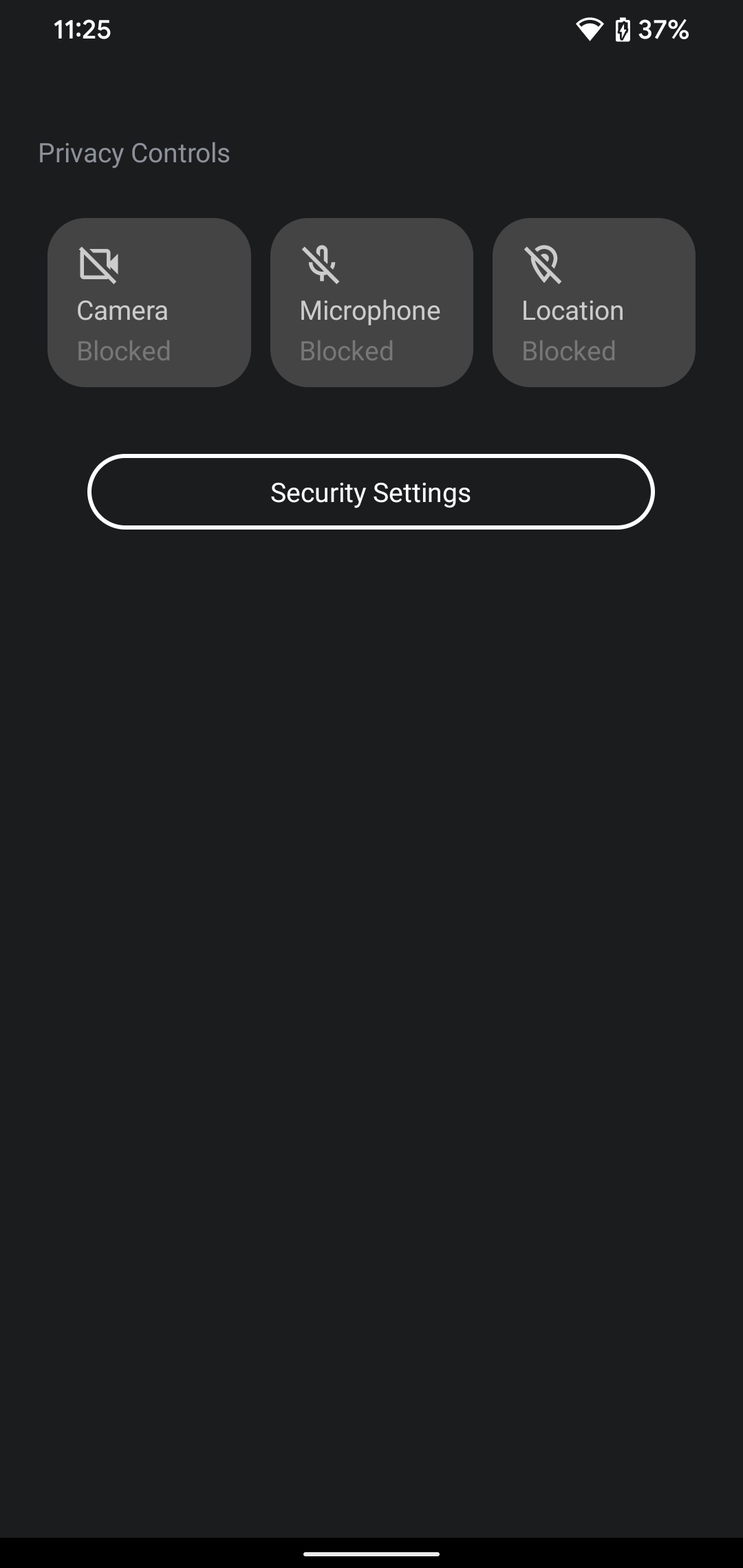Tap the Privacy Controls heading
Screen dimensions: 743x1568
[133, 153]
